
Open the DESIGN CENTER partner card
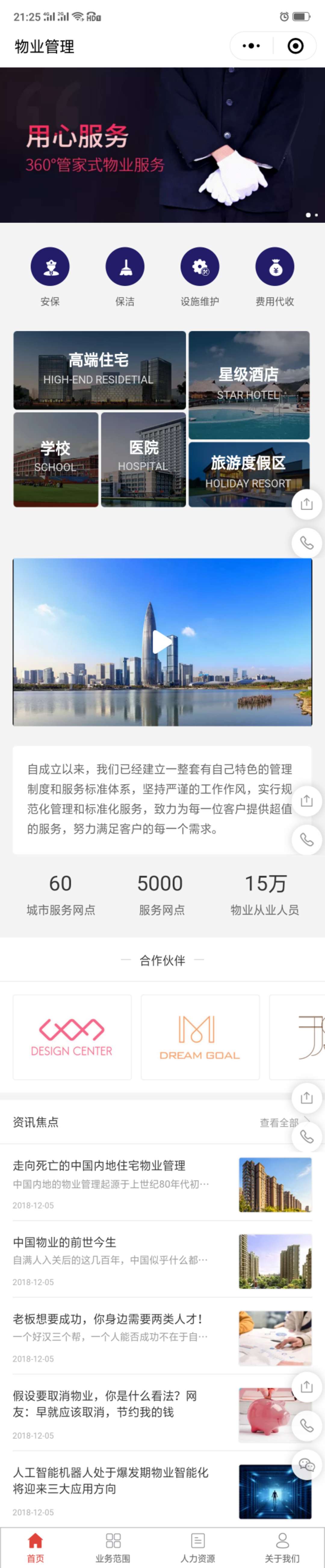pos(72,1037)
